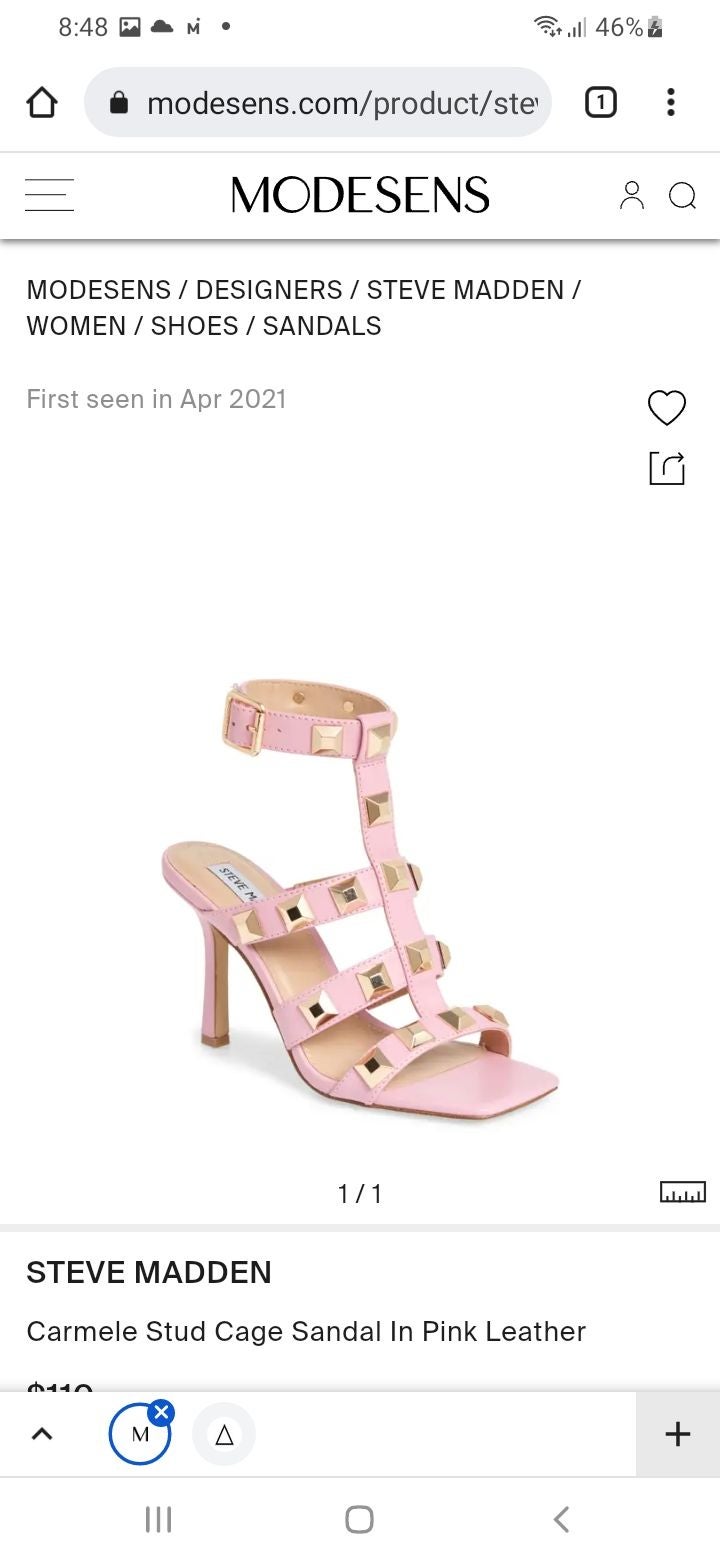Go to the SHOES breadcrumb
Image resolution: width=720 pixels, height=1560 pixels.
click(x=194, y=326)
